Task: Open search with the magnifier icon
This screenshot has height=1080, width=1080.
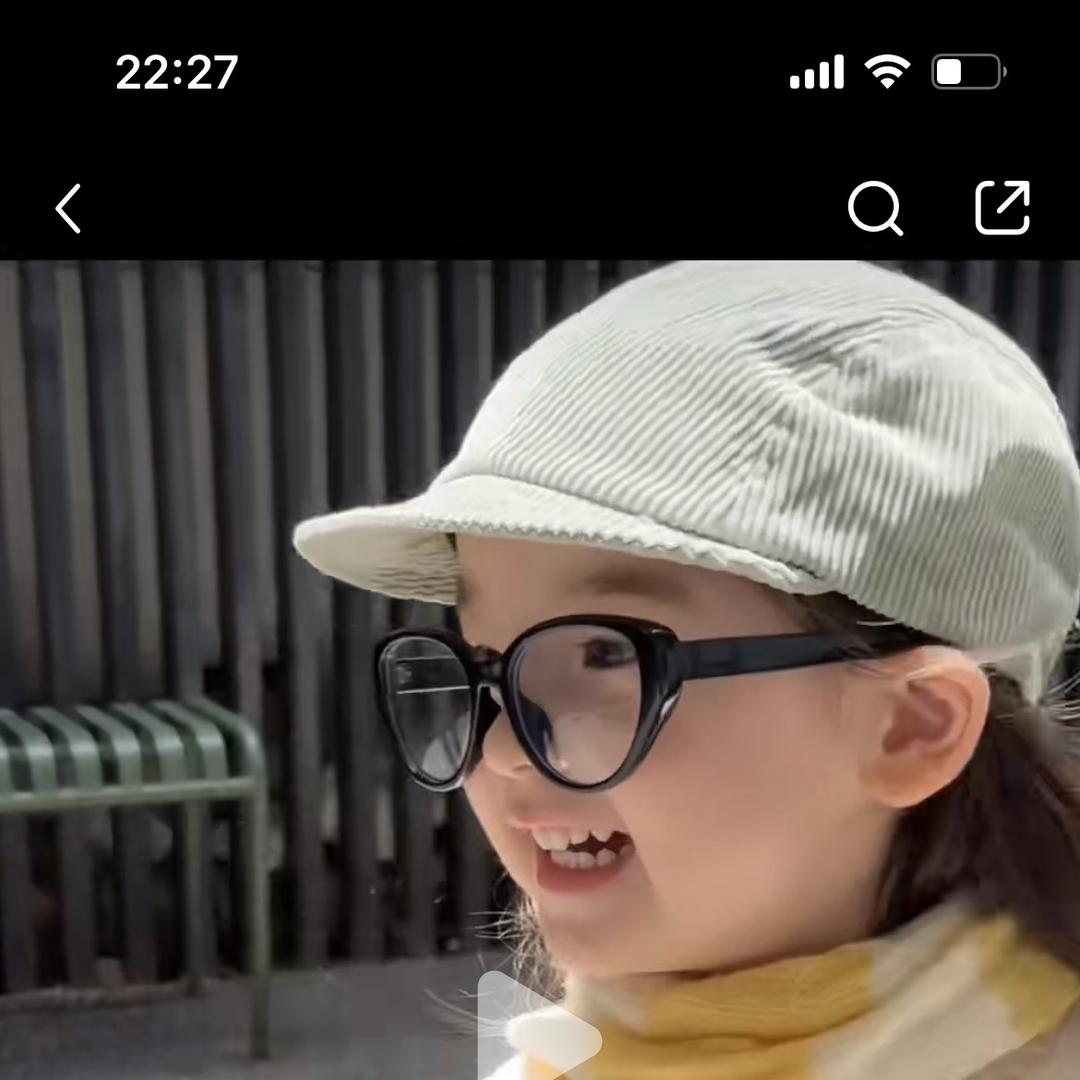Action: coord(875,209)
